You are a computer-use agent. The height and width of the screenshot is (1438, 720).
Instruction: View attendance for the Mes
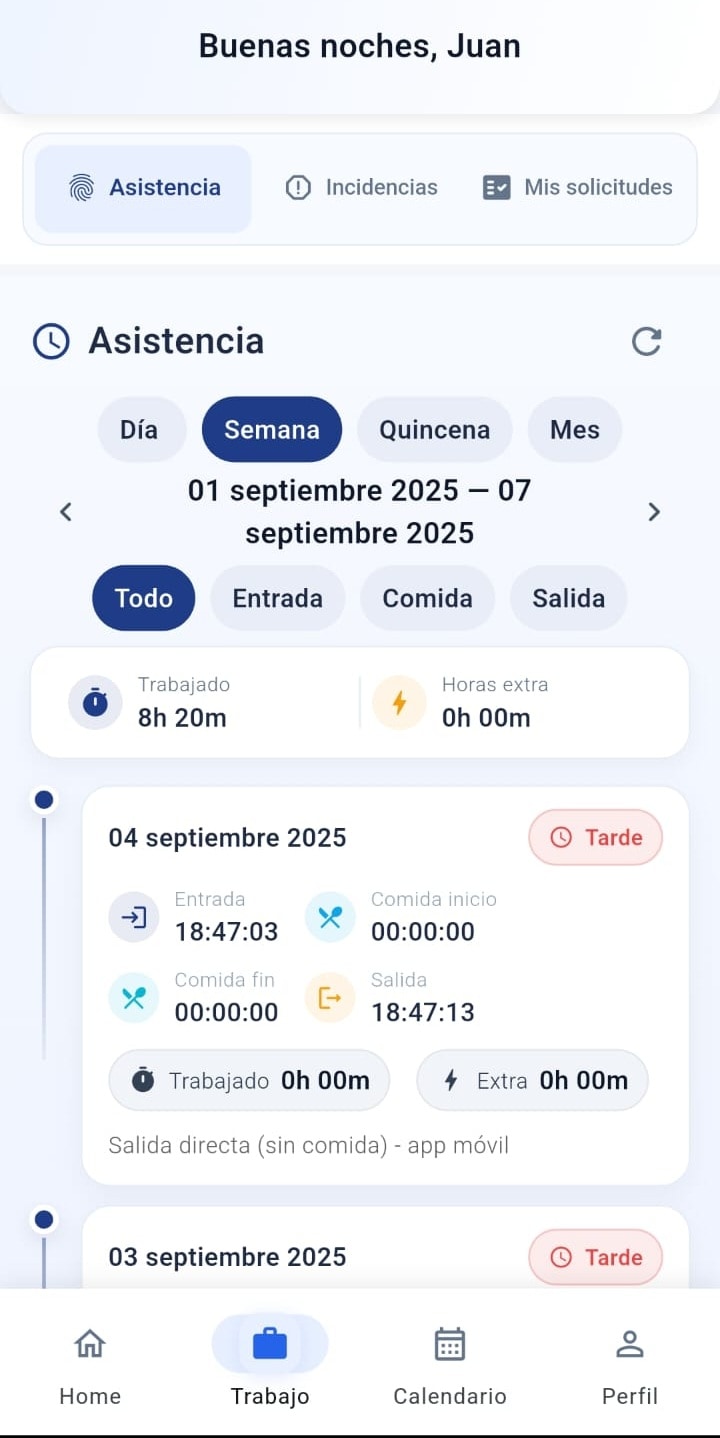point(575,430)
